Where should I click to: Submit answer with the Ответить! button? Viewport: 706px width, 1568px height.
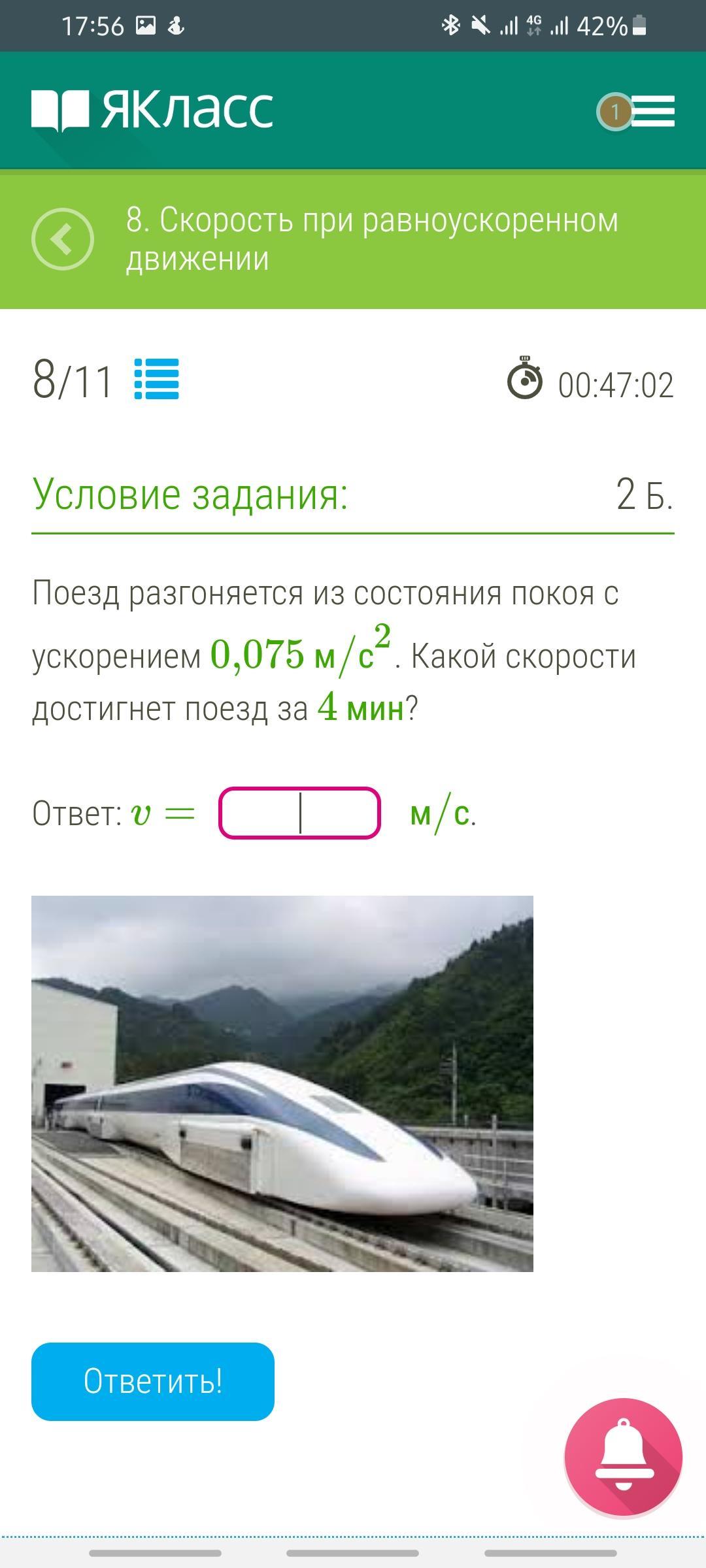153,1381
